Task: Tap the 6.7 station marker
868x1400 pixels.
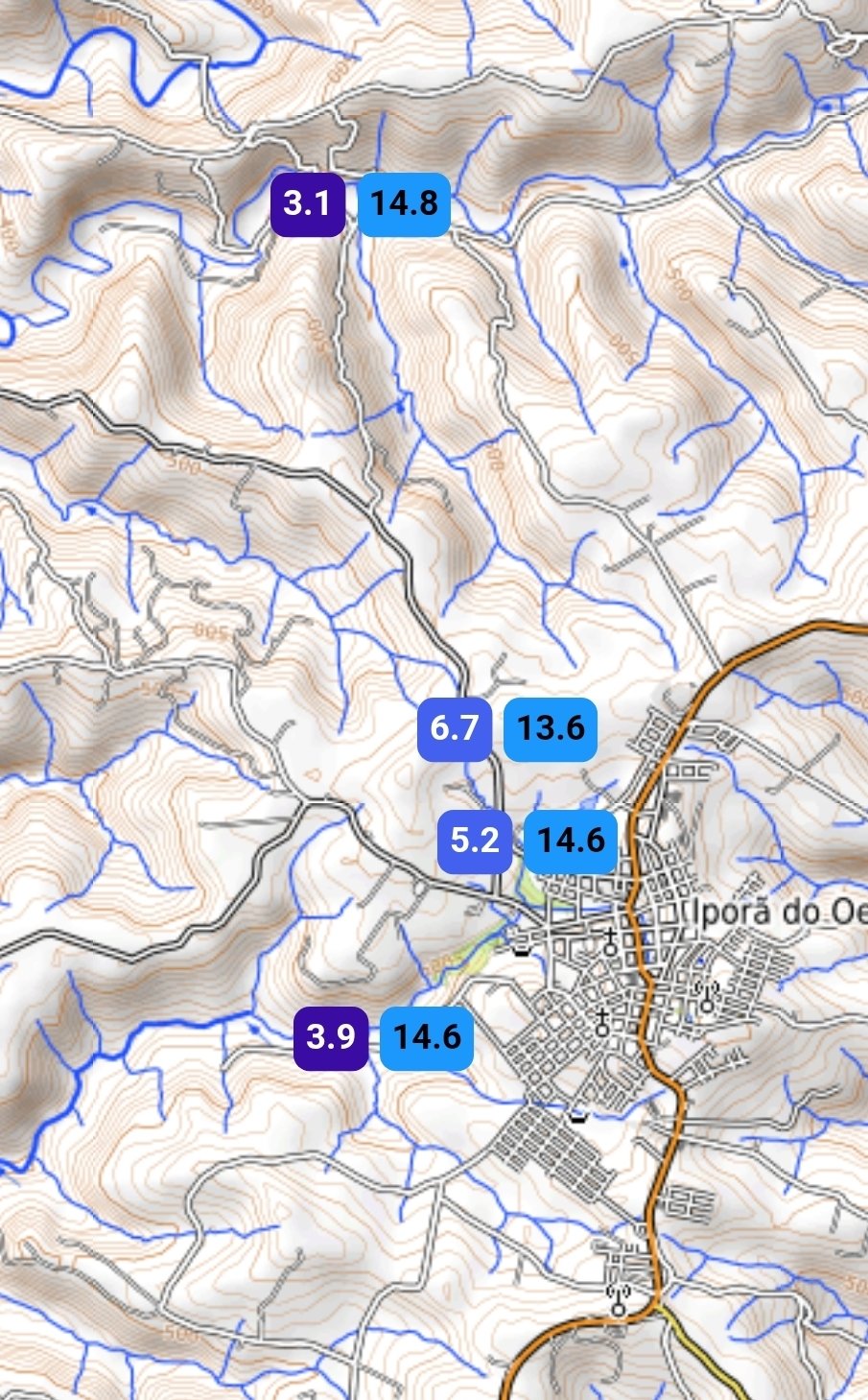Action: [454, 729]
